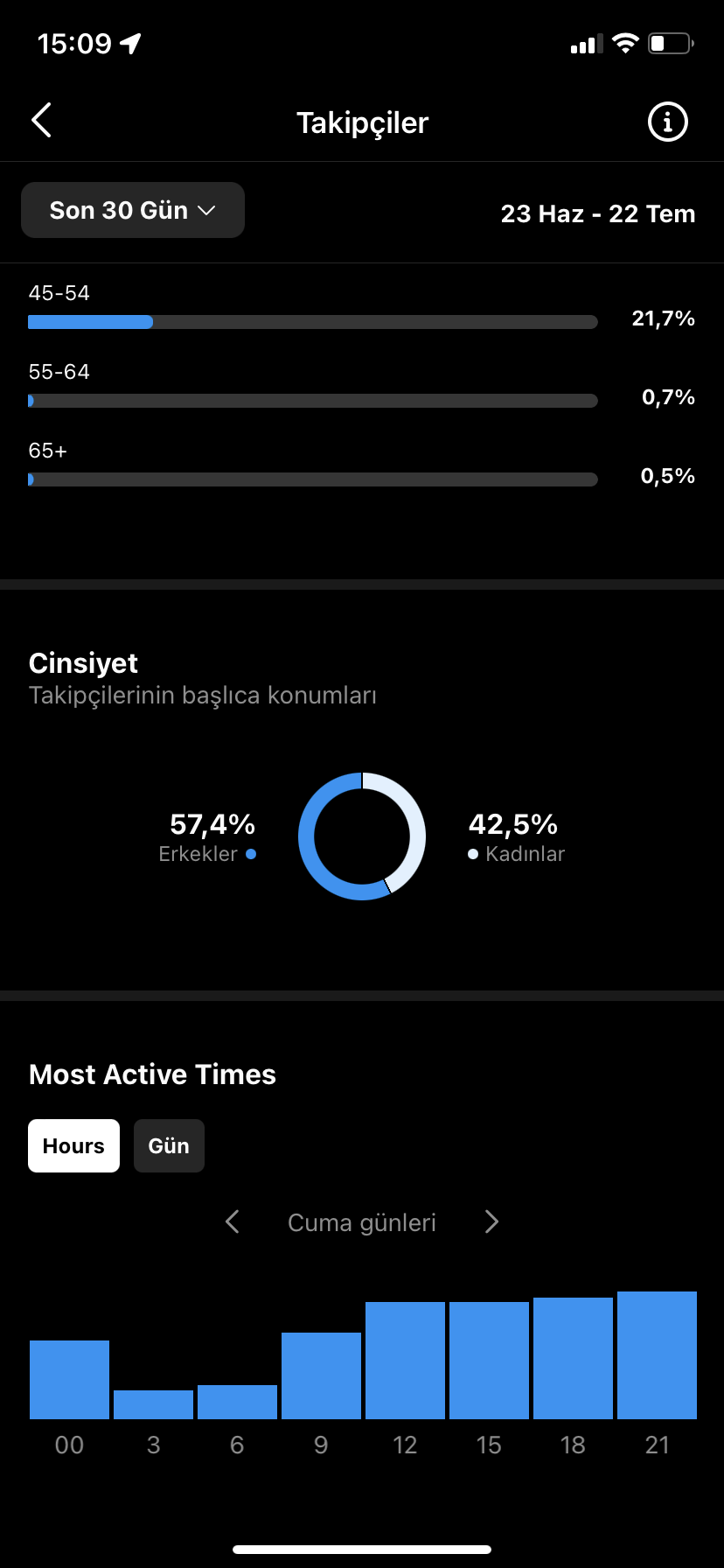Select the Hours tab
The height and width of the screenshot is (1568, 724).
tap(73, 1145)
